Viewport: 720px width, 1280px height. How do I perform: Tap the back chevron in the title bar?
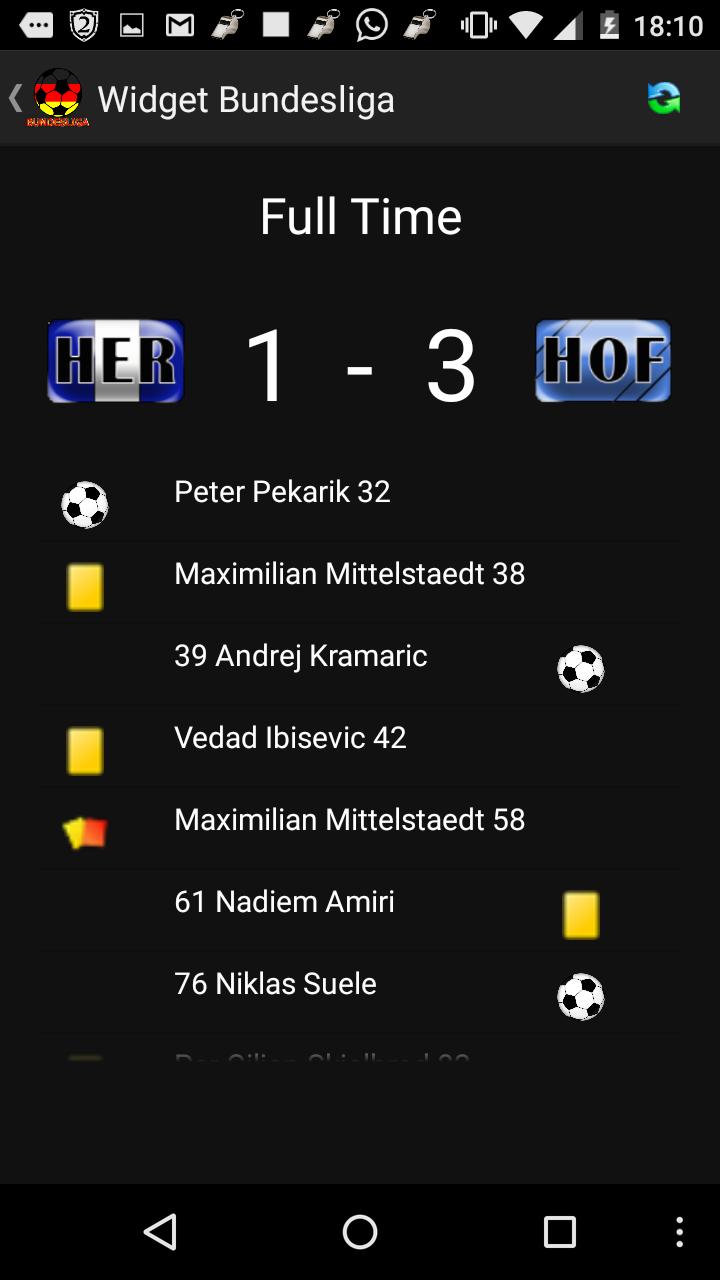click(14, 97)
